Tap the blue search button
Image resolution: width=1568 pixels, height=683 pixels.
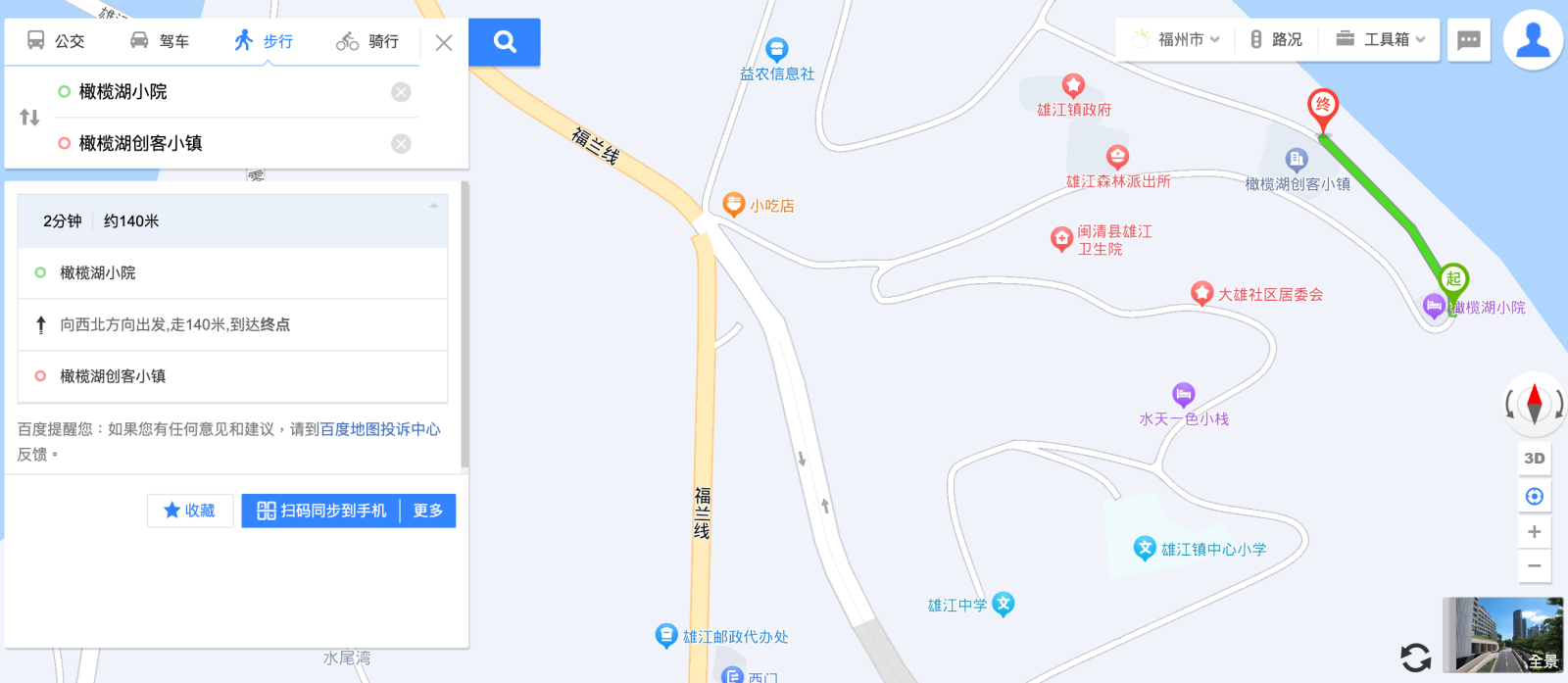505,42
